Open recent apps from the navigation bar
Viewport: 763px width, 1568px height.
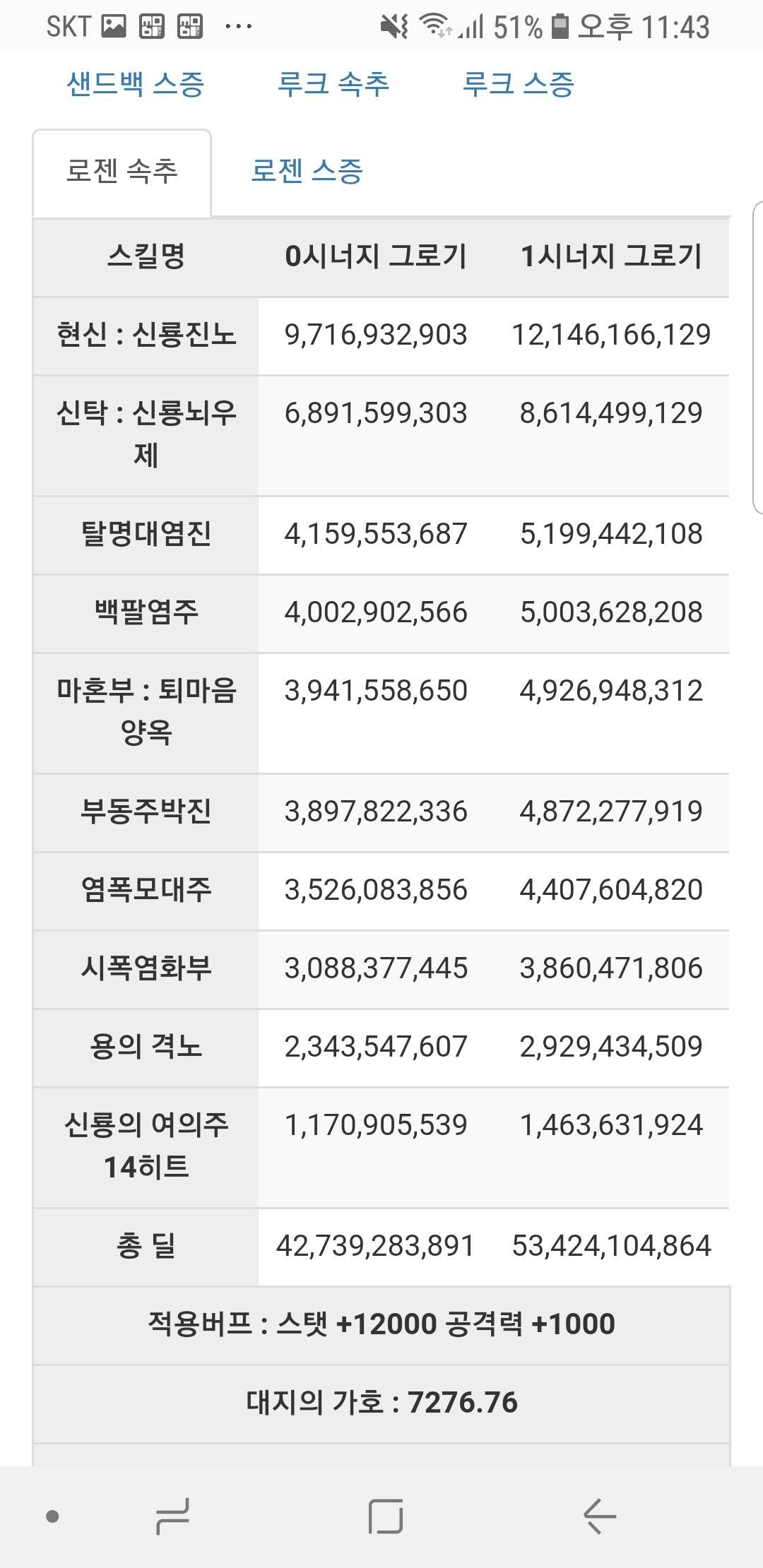coord(172,1516)
